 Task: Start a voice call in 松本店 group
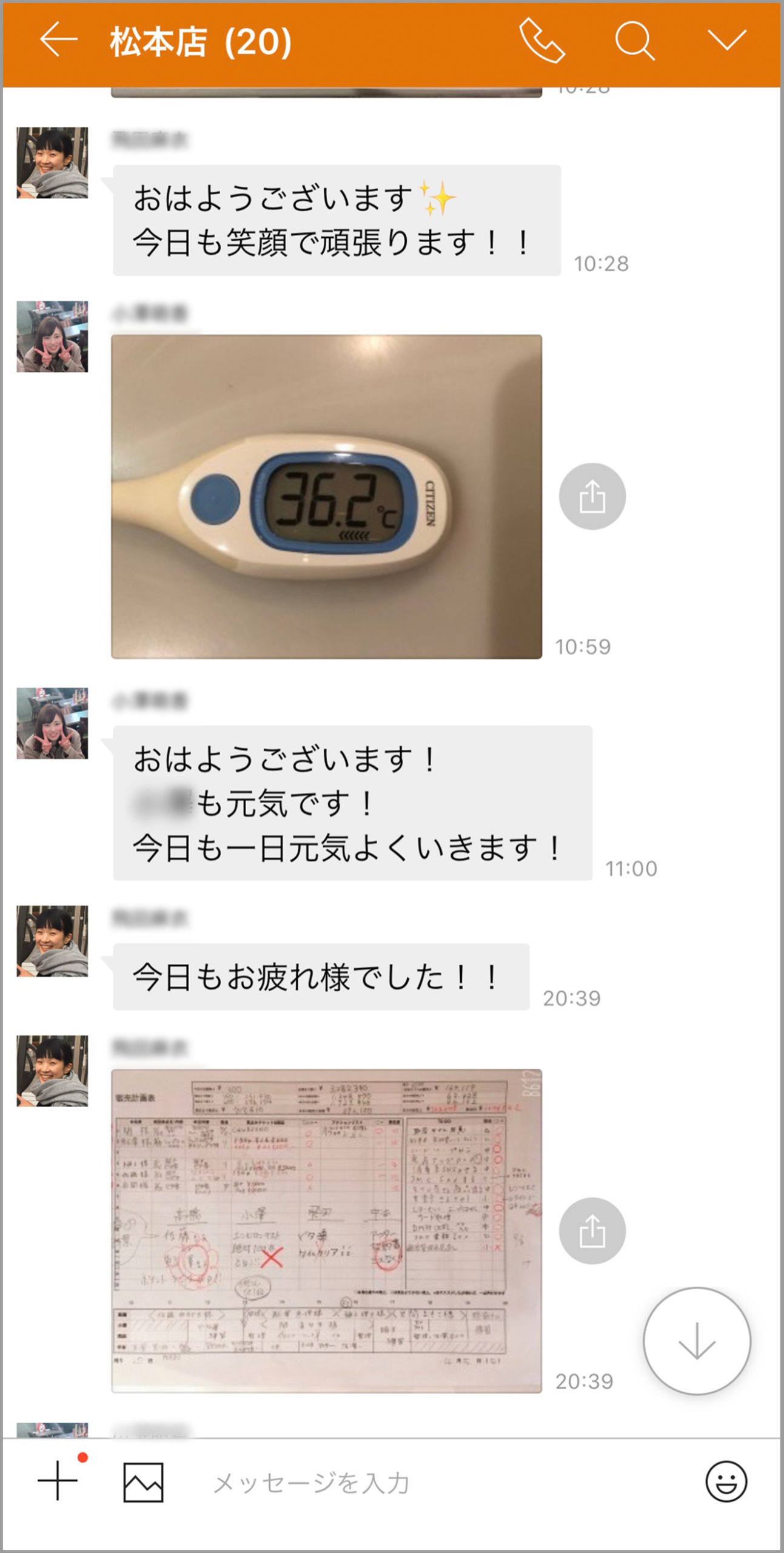541,41
